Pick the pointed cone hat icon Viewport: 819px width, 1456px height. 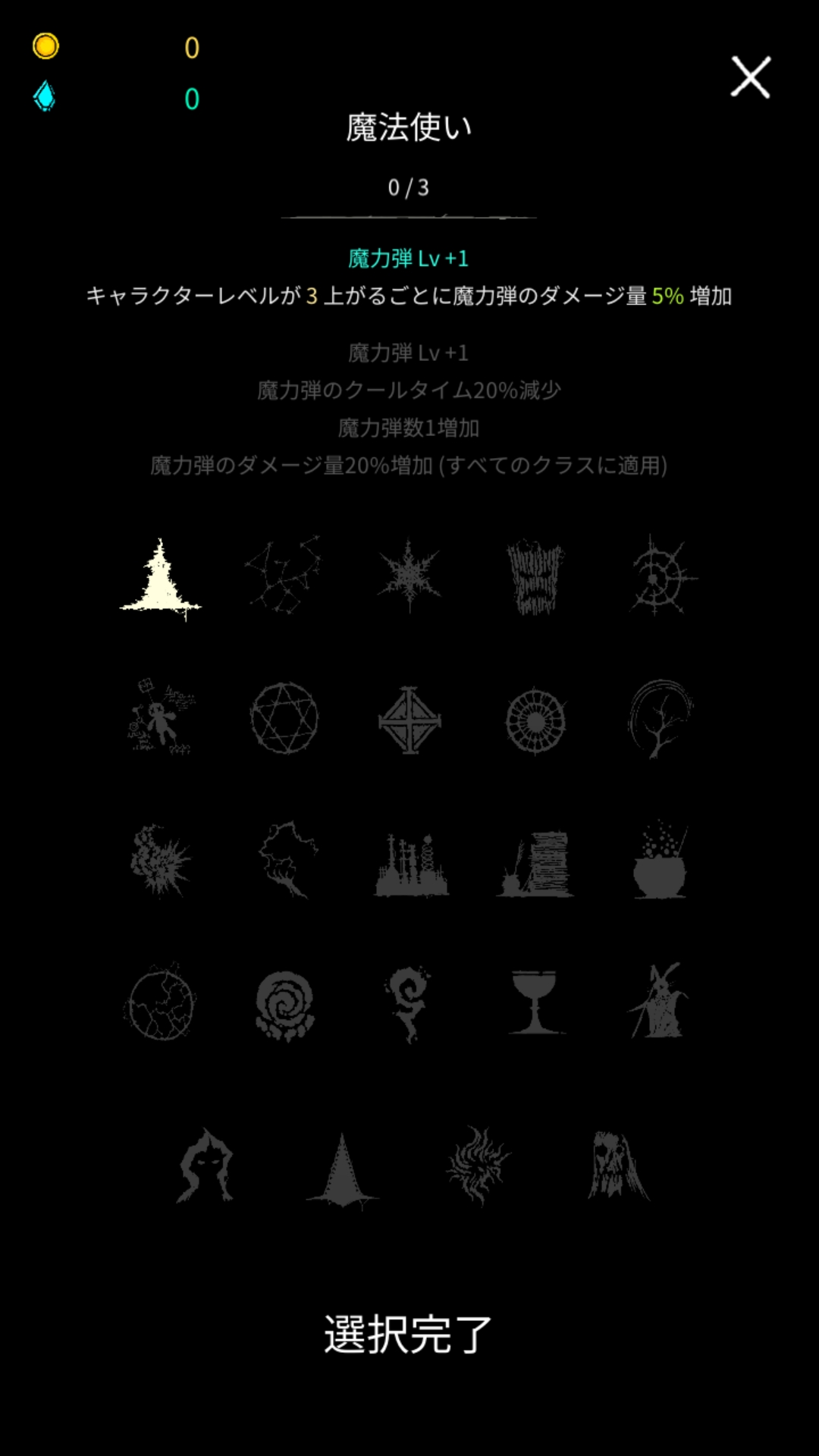pos(342,1169)
